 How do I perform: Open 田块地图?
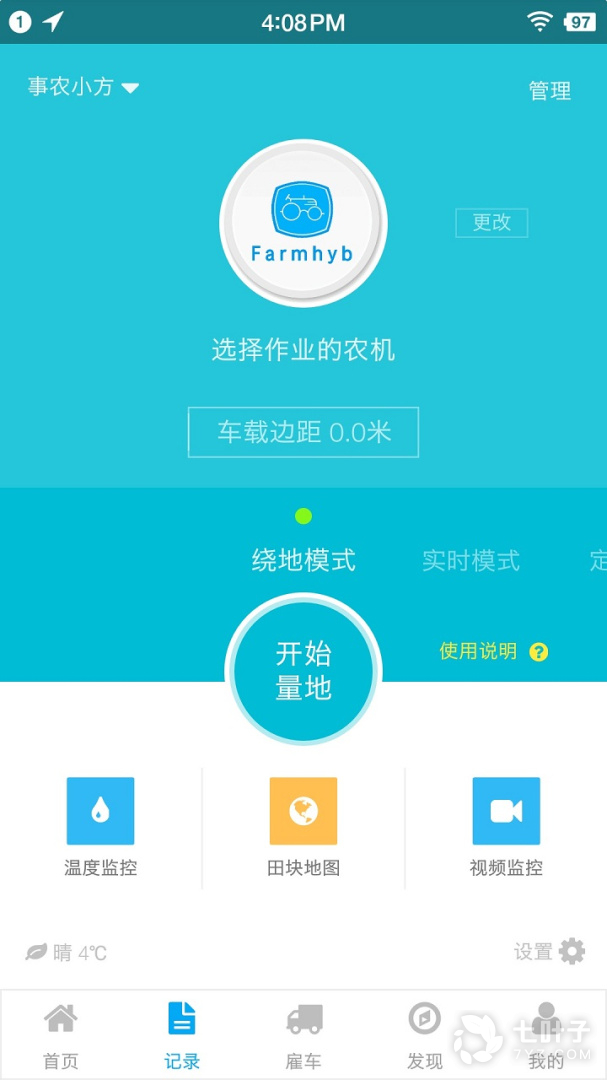[303, 827]
